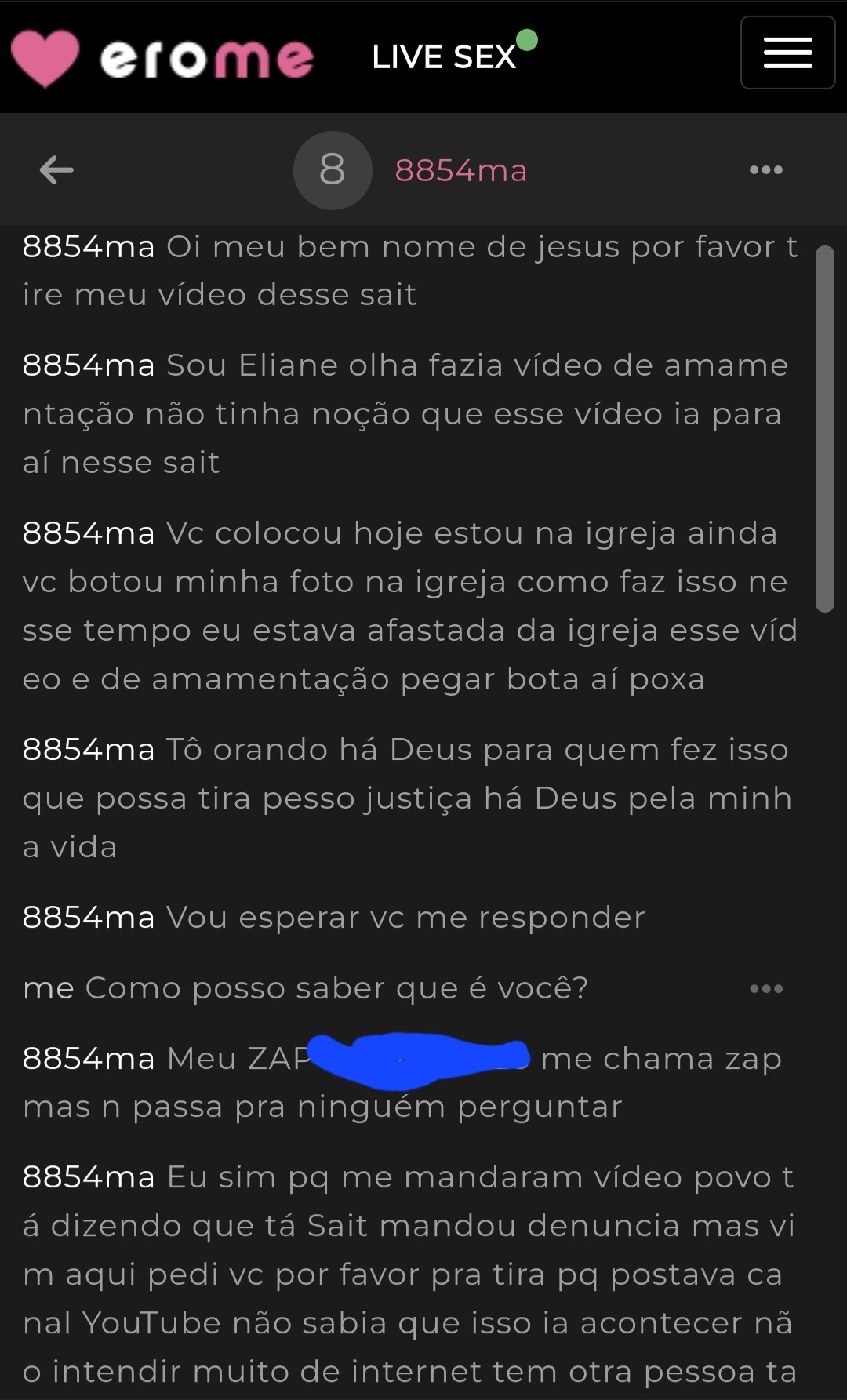The width and height of the screenshot is (847, 1400).
Task: Tap the erome logo to go home
Action: (163, 58)
